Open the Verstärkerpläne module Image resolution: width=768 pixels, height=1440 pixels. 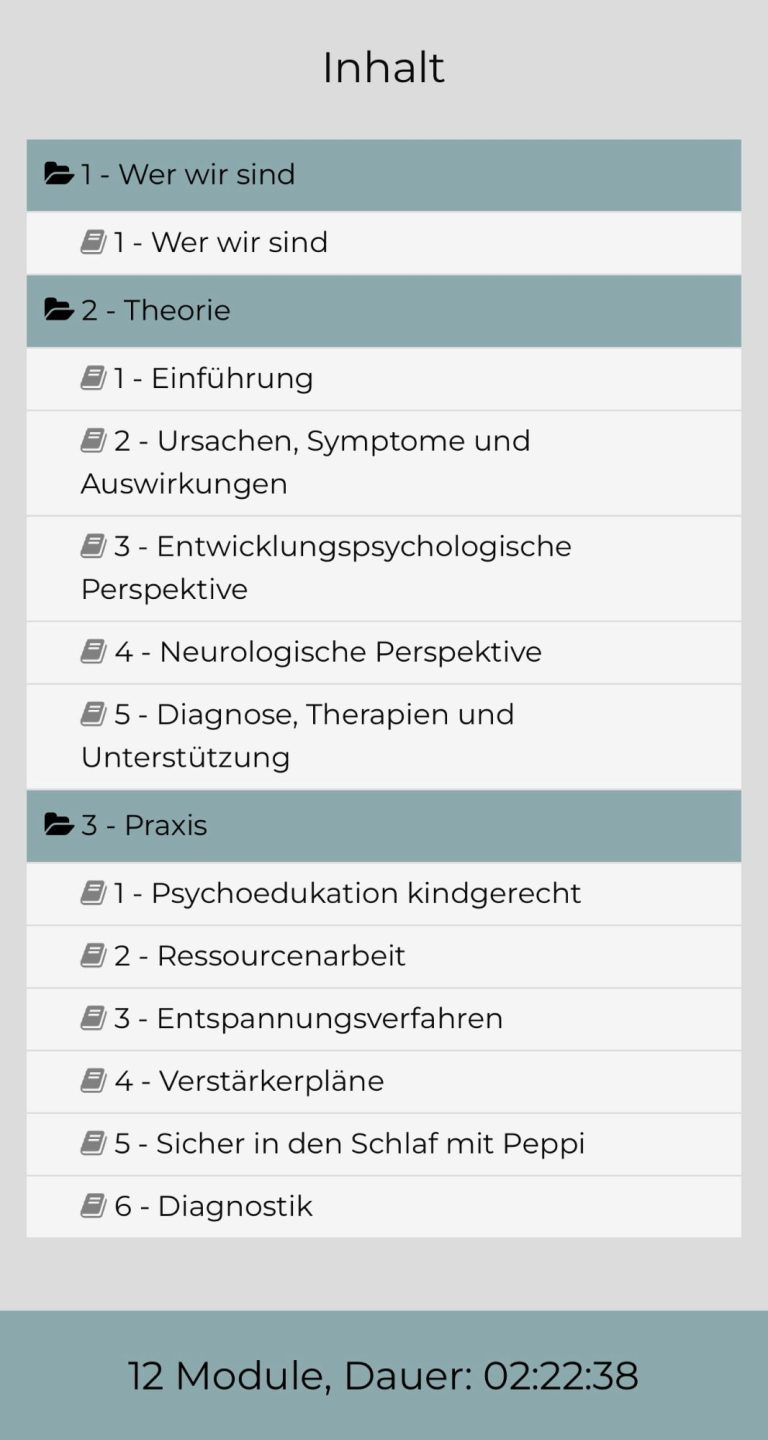coord(384,1082)
